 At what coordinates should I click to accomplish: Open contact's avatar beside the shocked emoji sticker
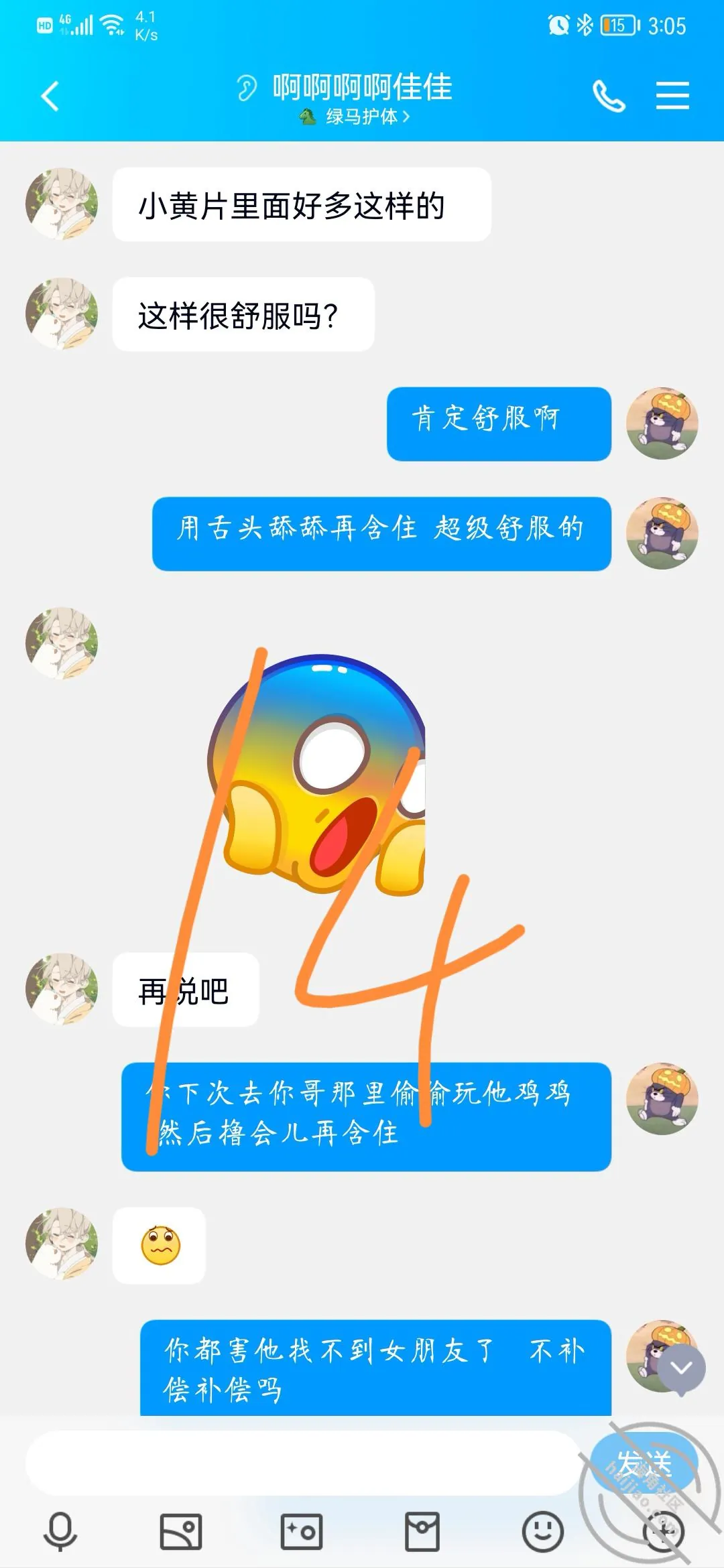62,643
